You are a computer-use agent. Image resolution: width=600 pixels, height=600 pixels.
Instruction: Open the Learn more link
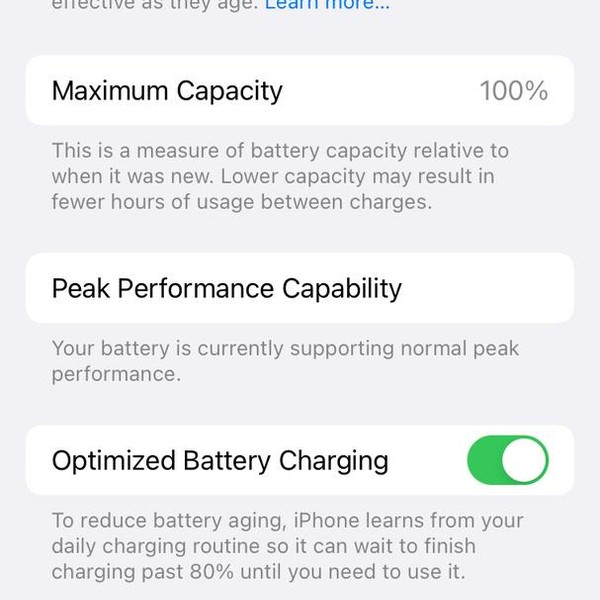(x=326, y=6)
